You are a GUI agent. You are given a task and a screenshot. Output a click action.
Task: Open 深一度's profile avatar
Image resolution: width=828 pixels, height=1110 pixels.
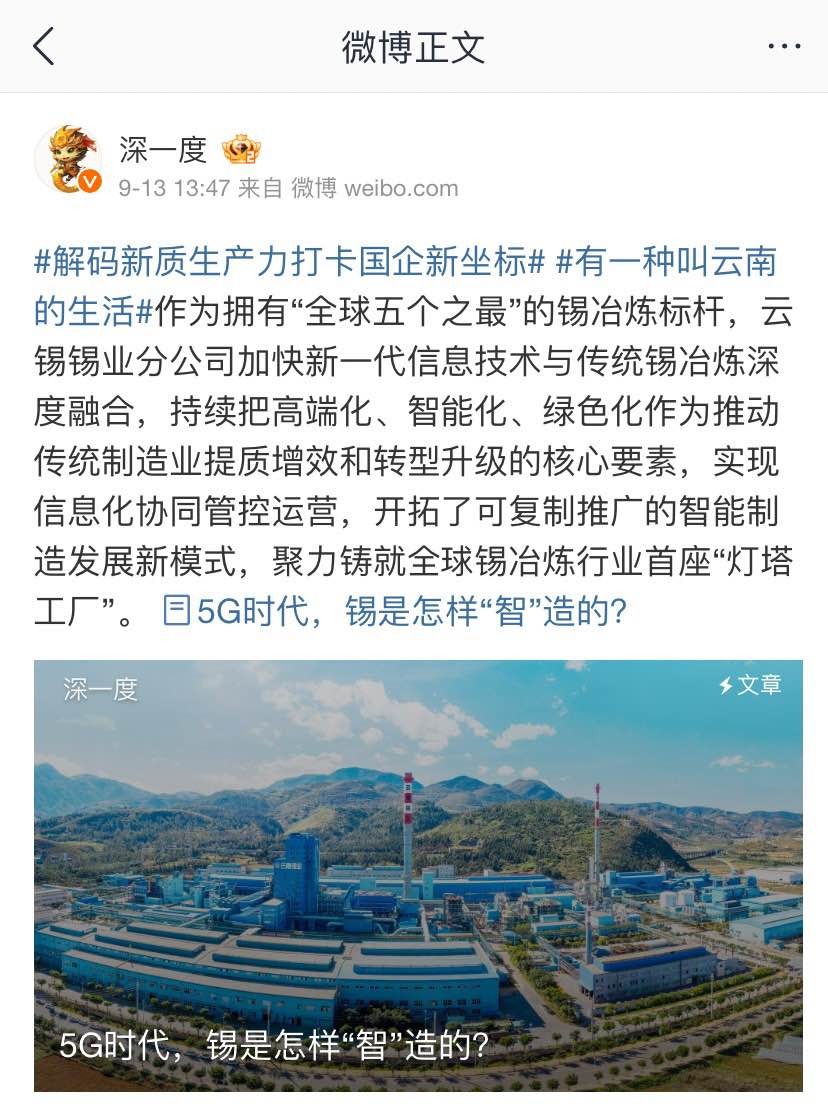click(x=68, y=159)
